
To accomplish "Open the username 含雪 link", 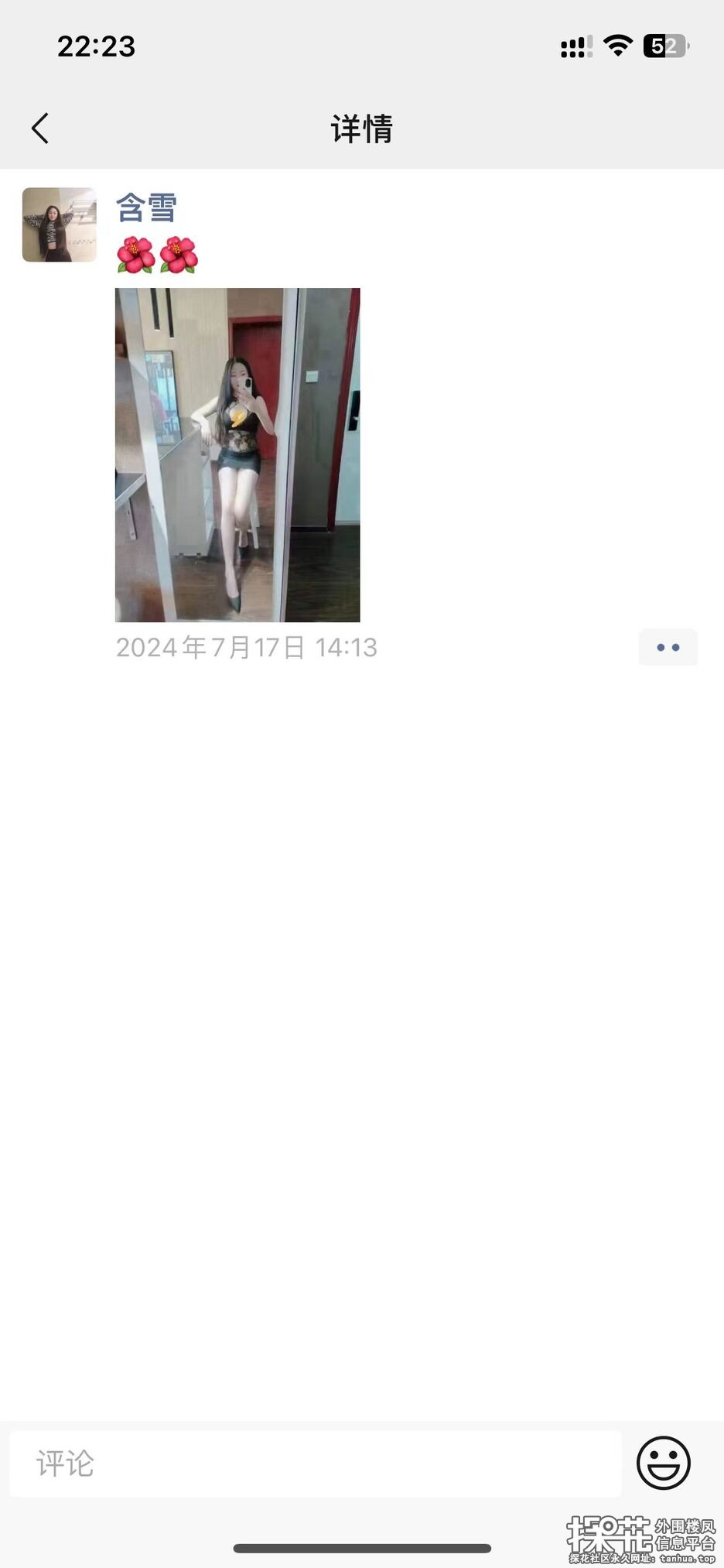I will click(x=146, y=207).
